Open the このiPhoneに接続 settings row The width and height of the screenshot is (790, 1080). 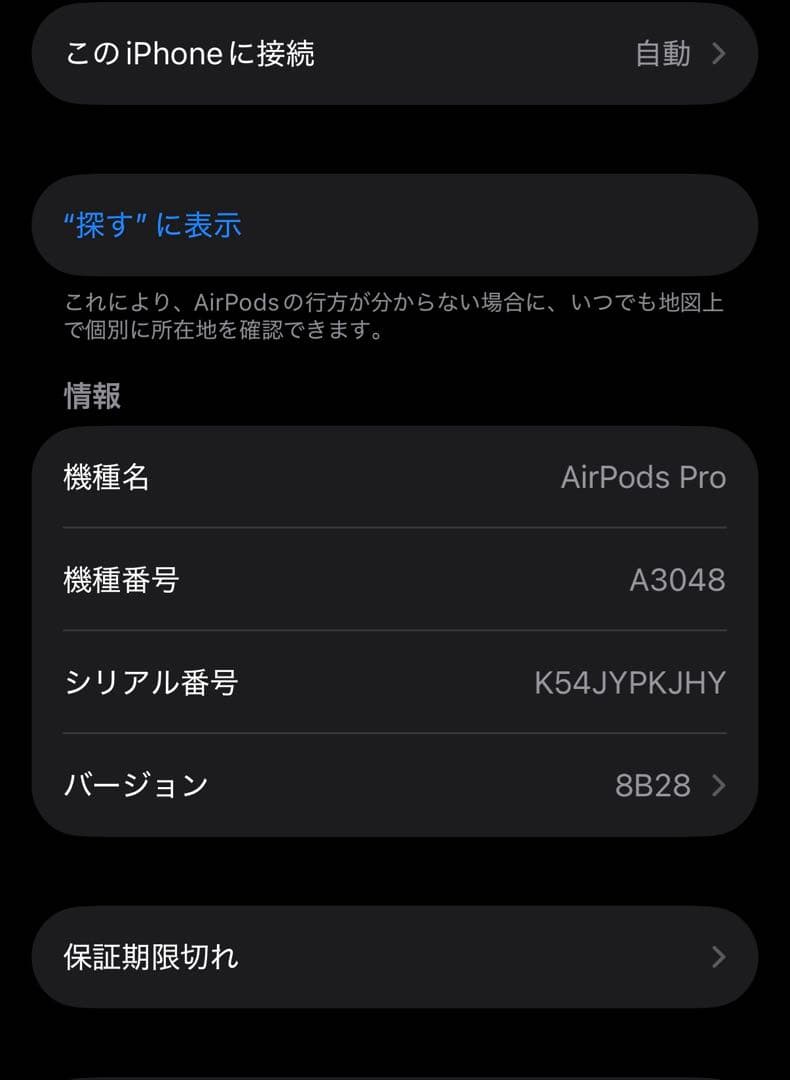(395, 53)
